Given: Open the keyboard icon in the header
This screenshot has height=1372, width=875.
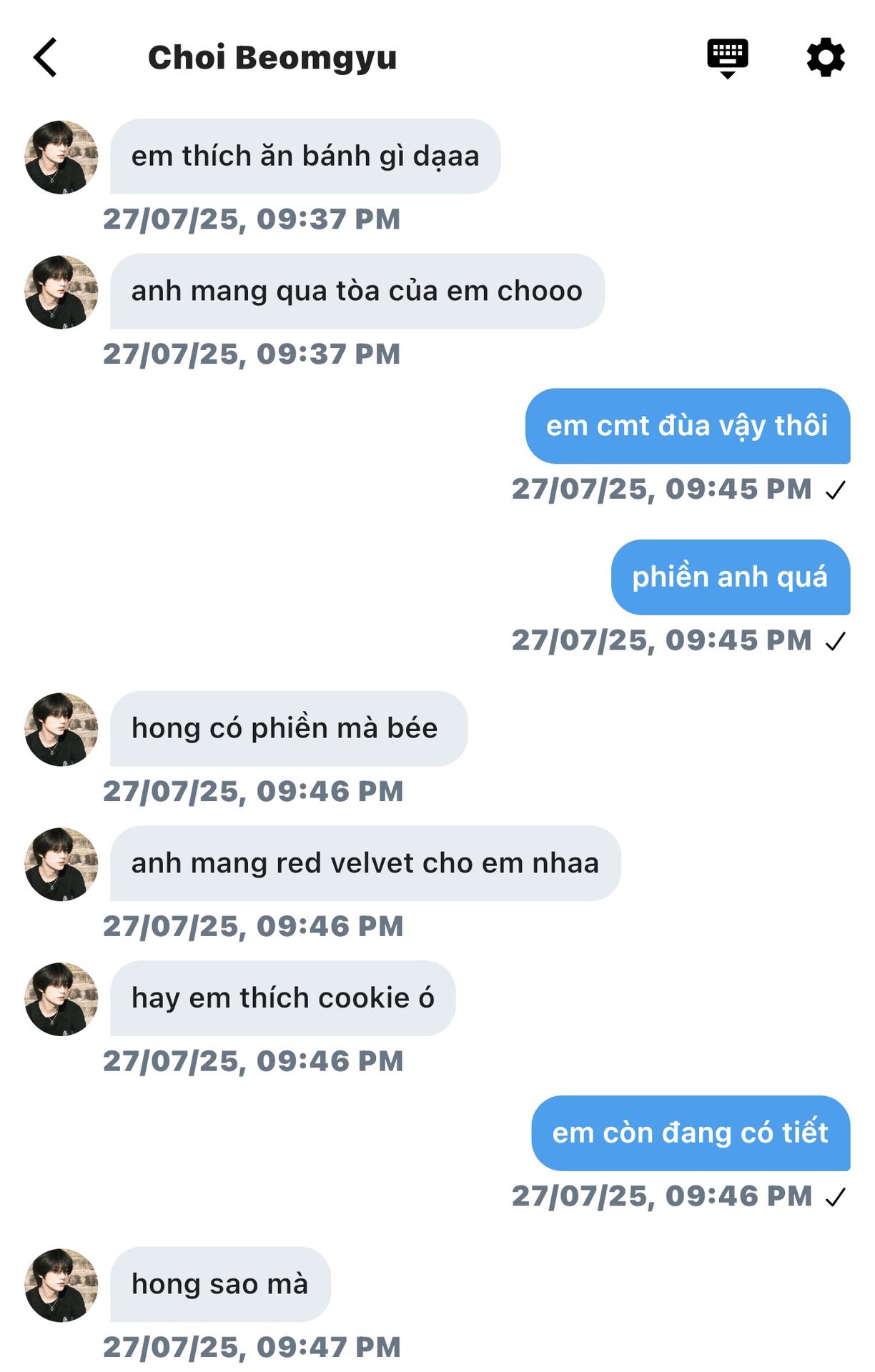Looking at the screenshot, I should coord(727,57).
